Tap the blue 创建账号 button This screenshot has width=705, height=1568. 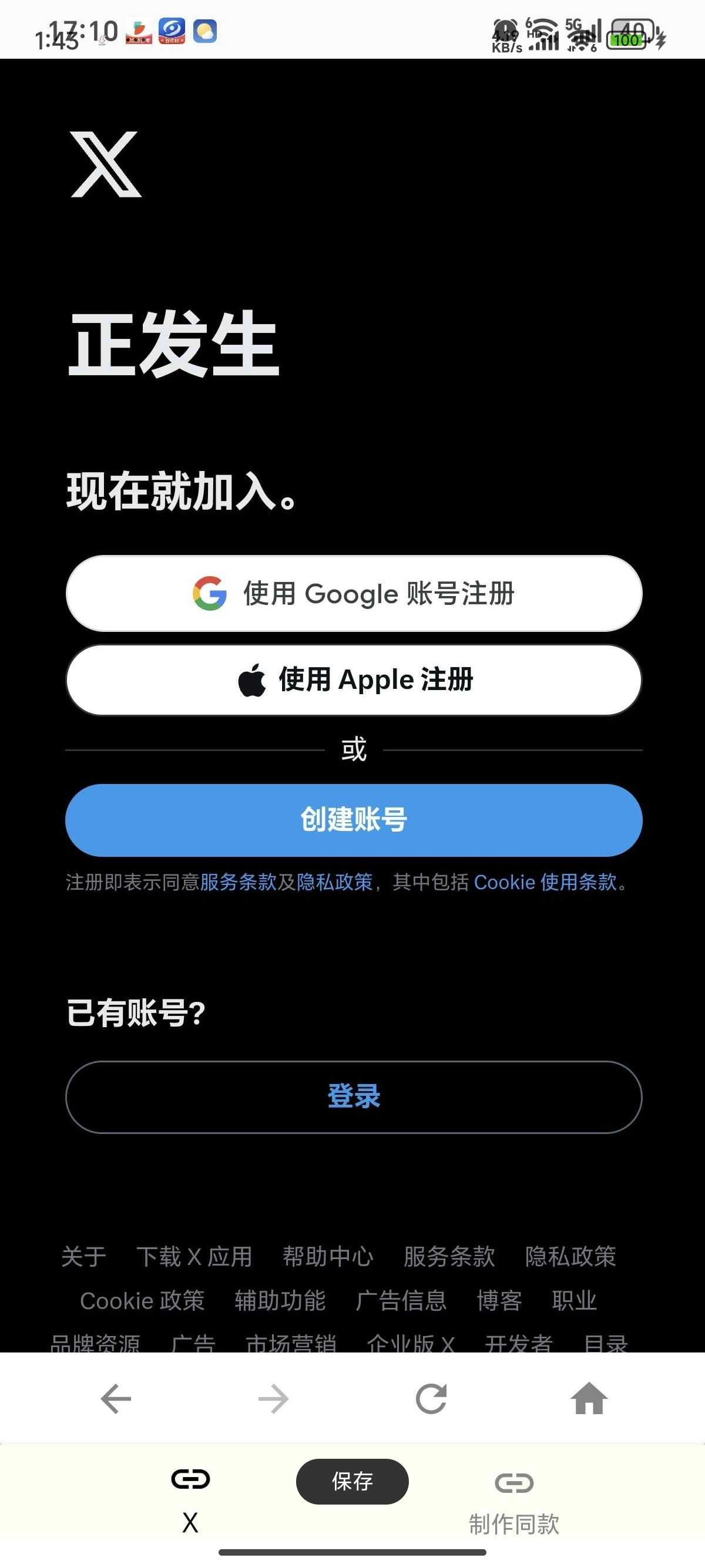coord(354,820)
